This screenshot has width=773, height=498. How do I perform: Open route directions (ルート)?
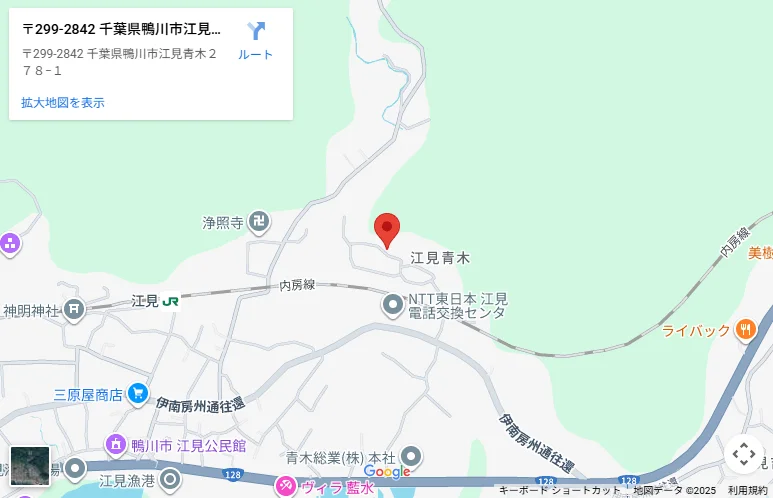point(255,40)
